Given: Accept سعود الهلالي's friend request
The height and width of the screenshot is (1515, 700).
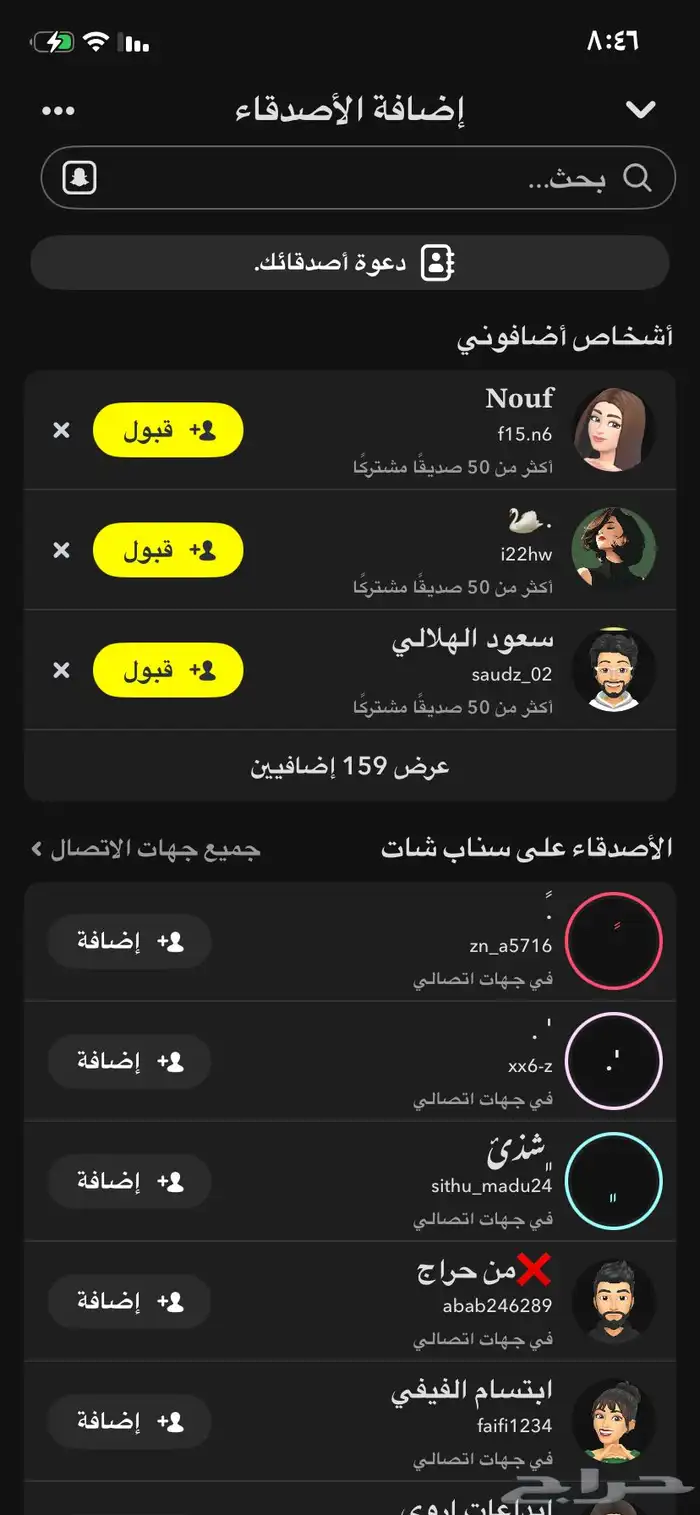Looking at the screenshot, I should [168, 670].
